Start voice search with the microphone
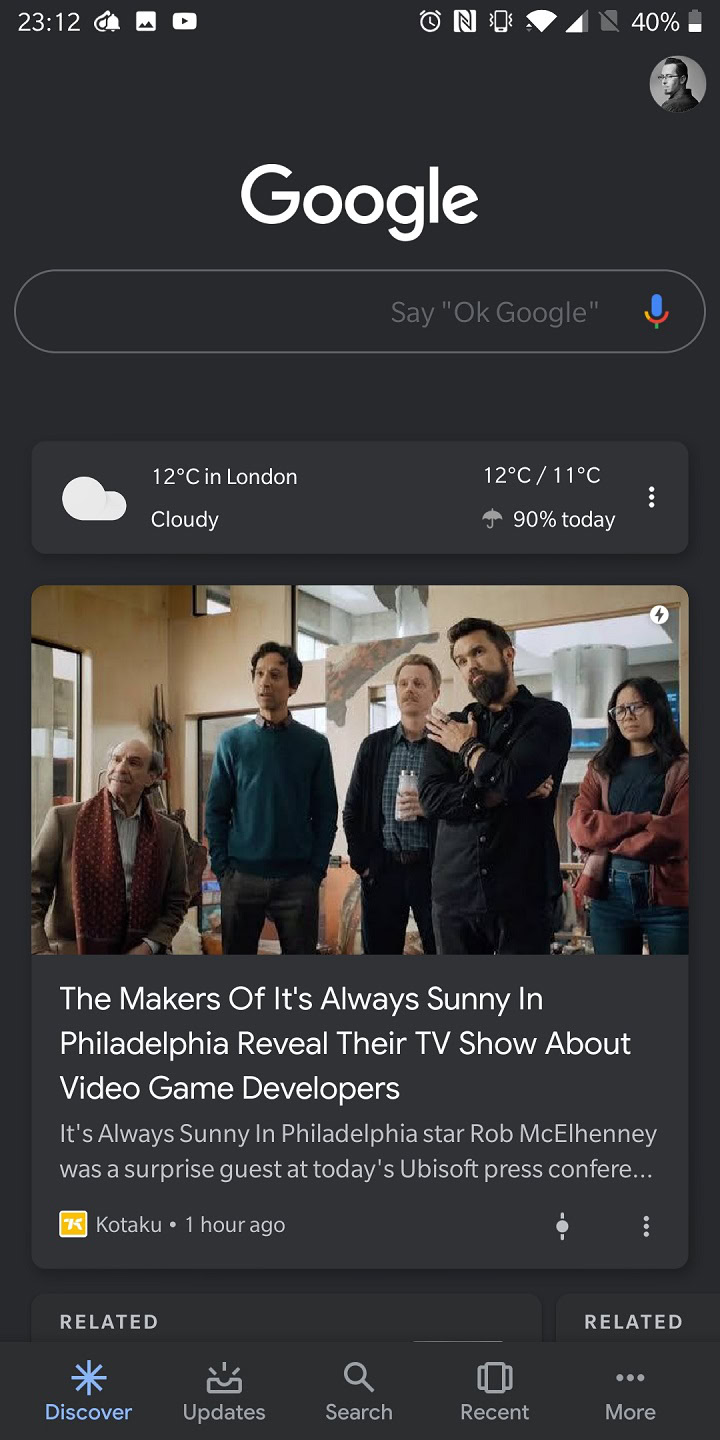 [656, 312]
